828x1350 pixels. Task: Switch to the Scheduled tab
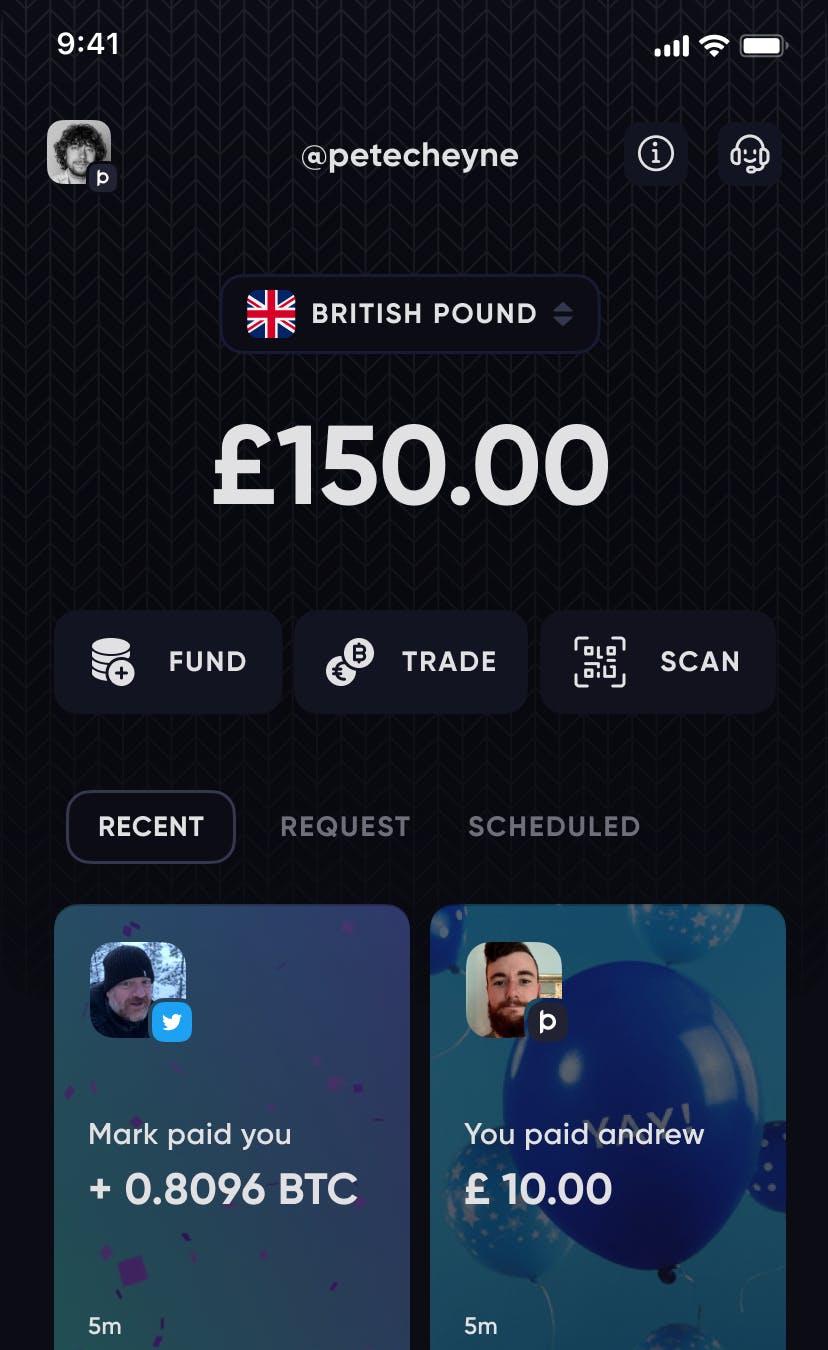[x=554, y=827]
